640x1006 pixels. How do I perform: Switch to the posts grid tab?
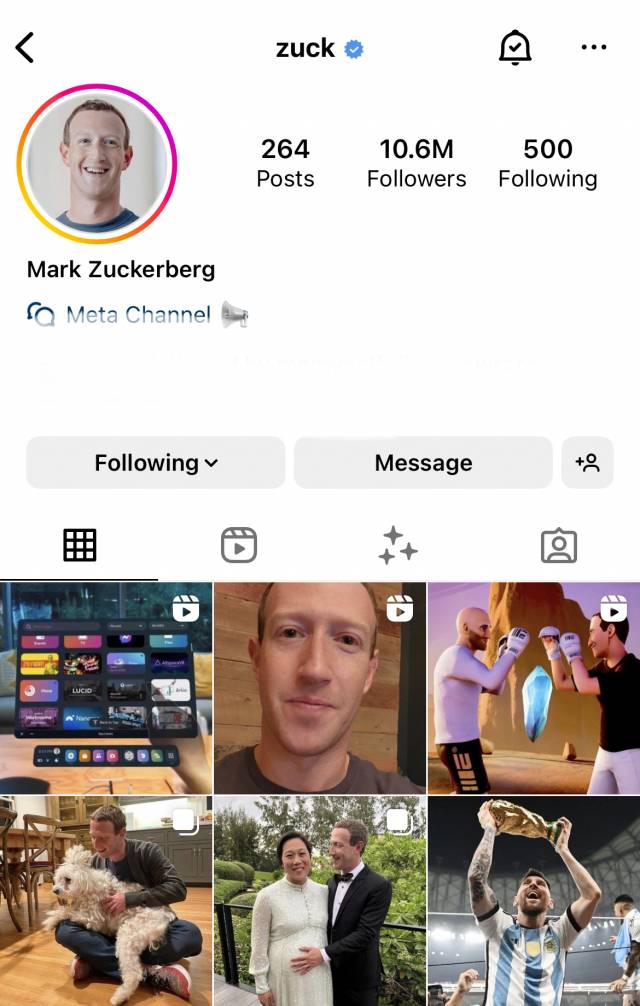(80, 545)
